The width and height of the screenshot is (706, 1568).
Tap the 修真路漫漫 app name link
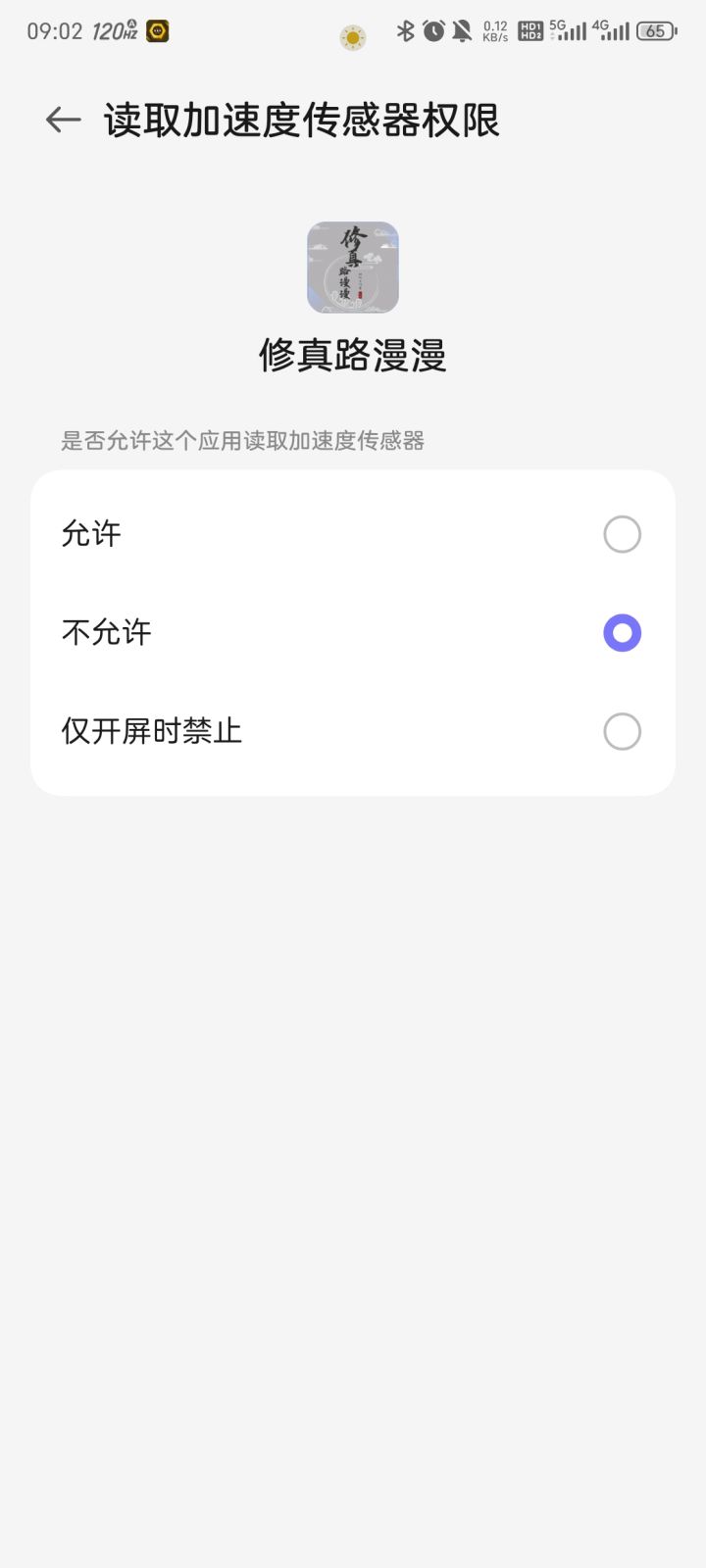click(353, 356)
